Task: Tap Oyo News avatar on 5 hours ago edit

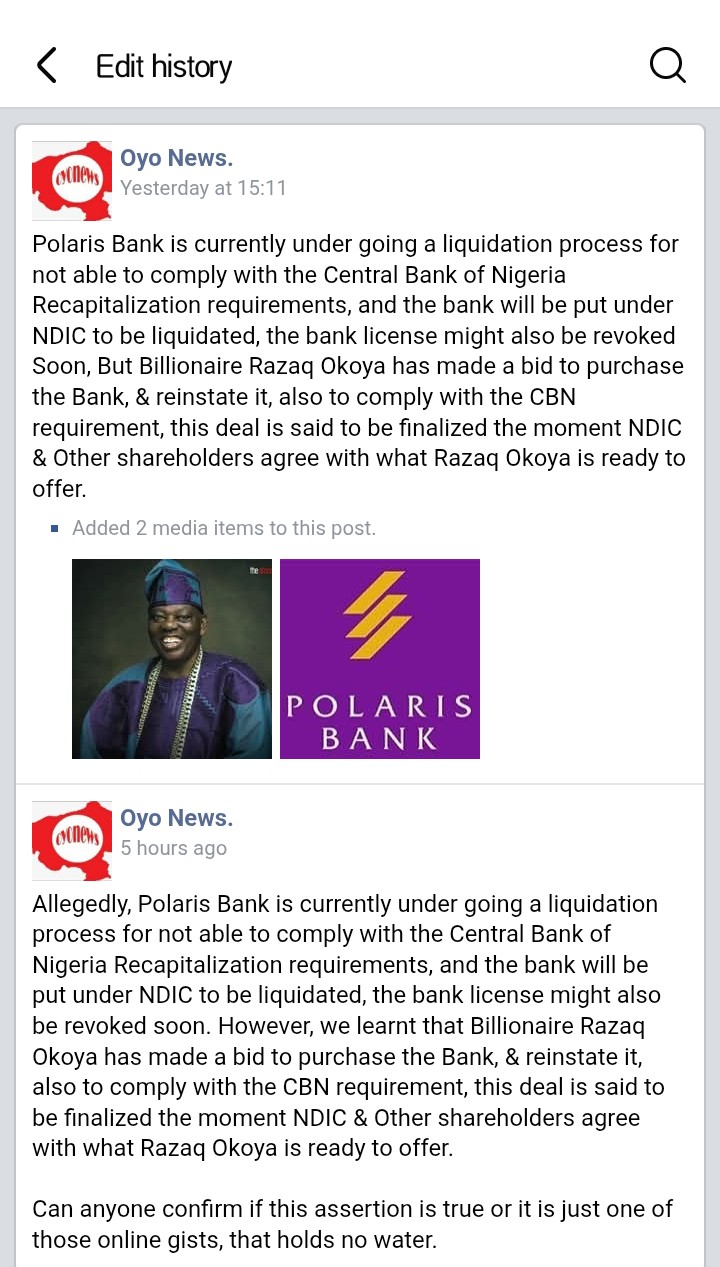Action: 72,840
